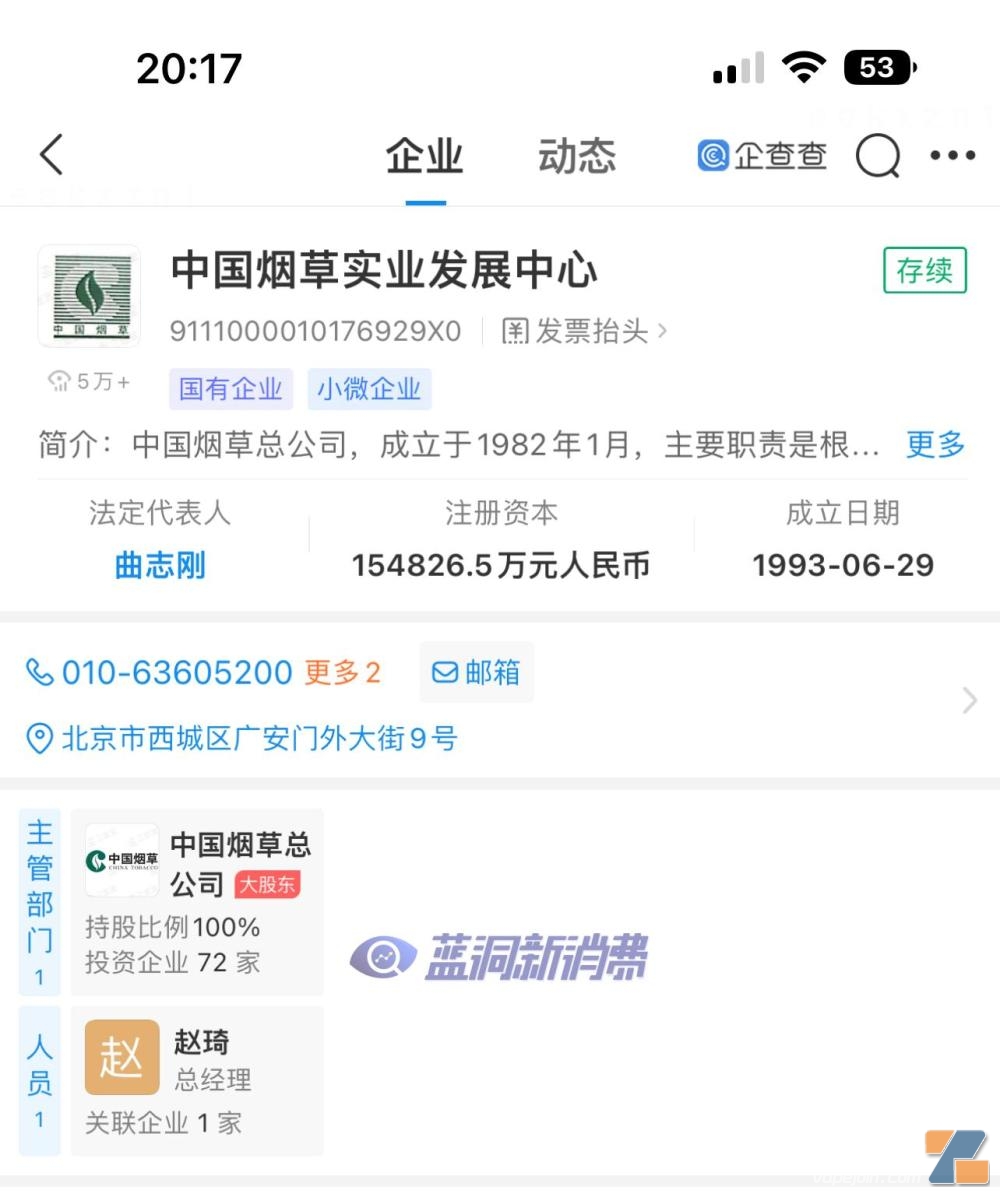The height and width of the screenshot is (1197, 1000).
Task: Toggle the 国有企业 tag filter
Action: point(230,389)
